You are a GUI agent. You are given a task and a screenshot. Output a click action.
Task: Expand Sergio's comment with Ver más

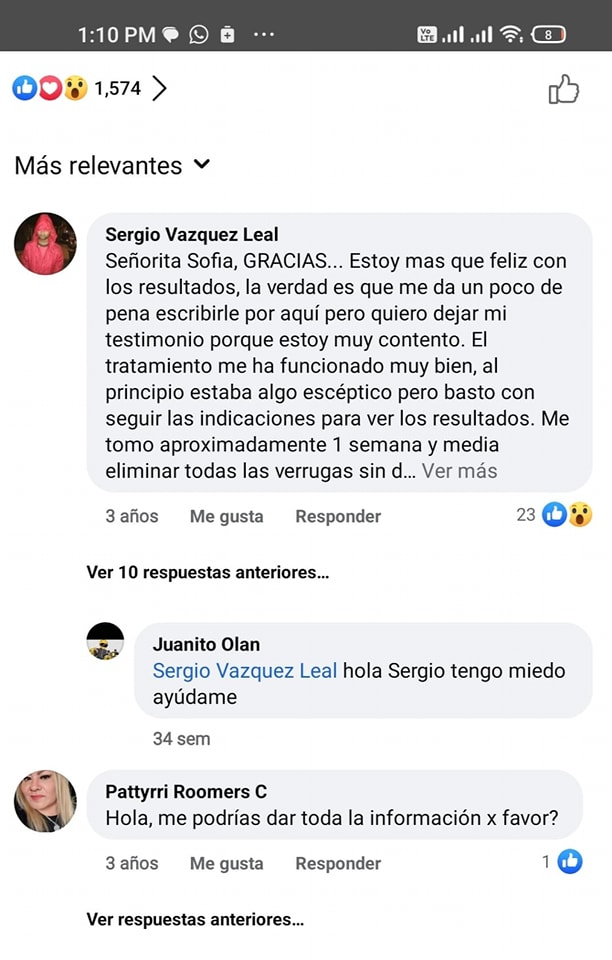click(x=459, y=471)
